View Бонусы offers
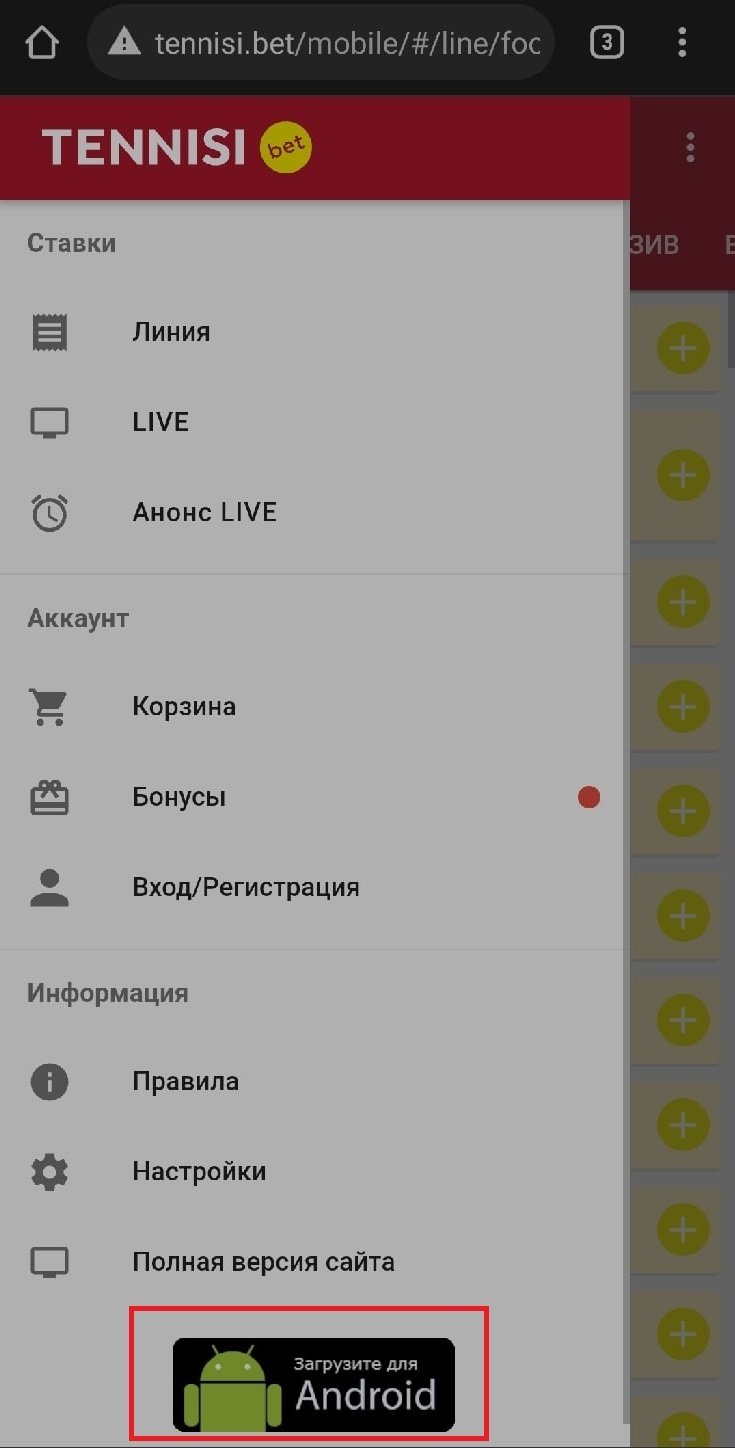The width and height of the screenshot is (735, 1448). click(179, 797)
